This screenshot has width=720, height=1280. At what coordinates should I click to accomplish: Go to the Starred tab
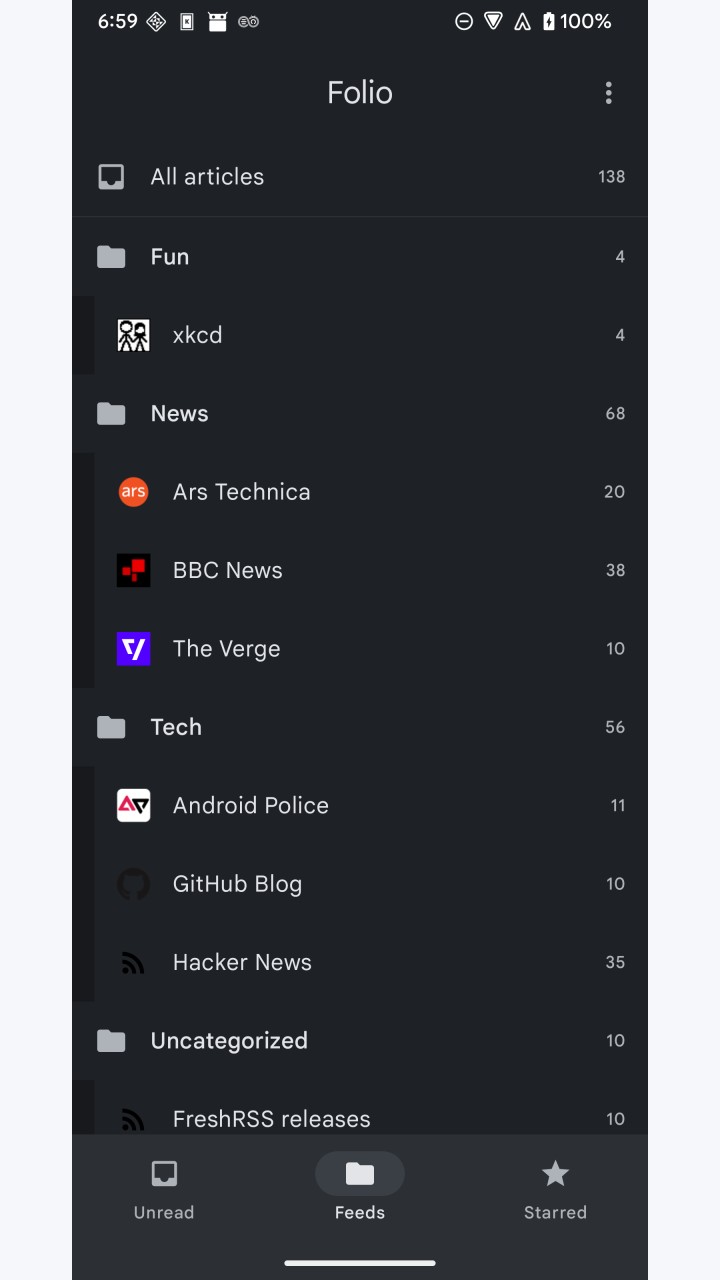click(x=555, y=1190)
